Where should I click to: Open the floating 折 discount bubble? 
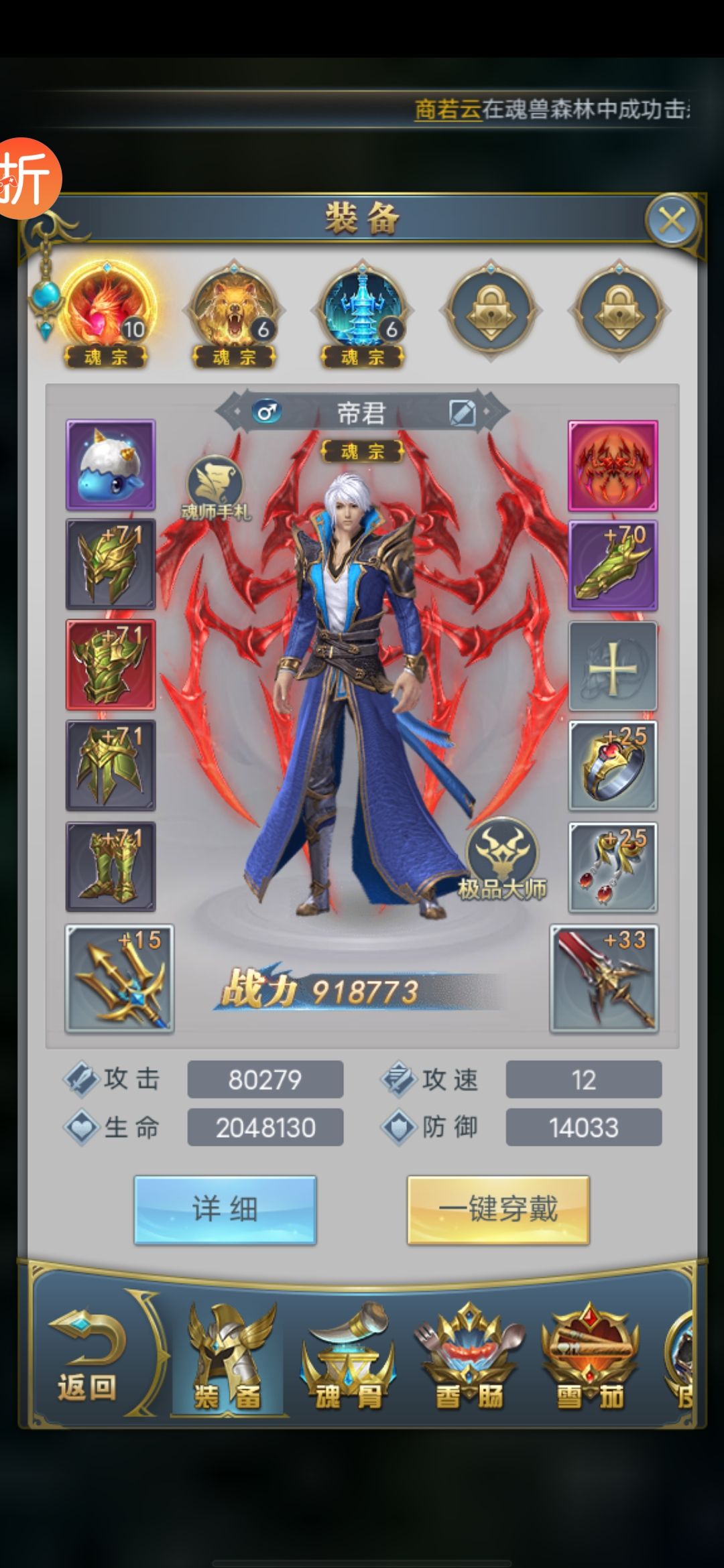click(27, 179)
